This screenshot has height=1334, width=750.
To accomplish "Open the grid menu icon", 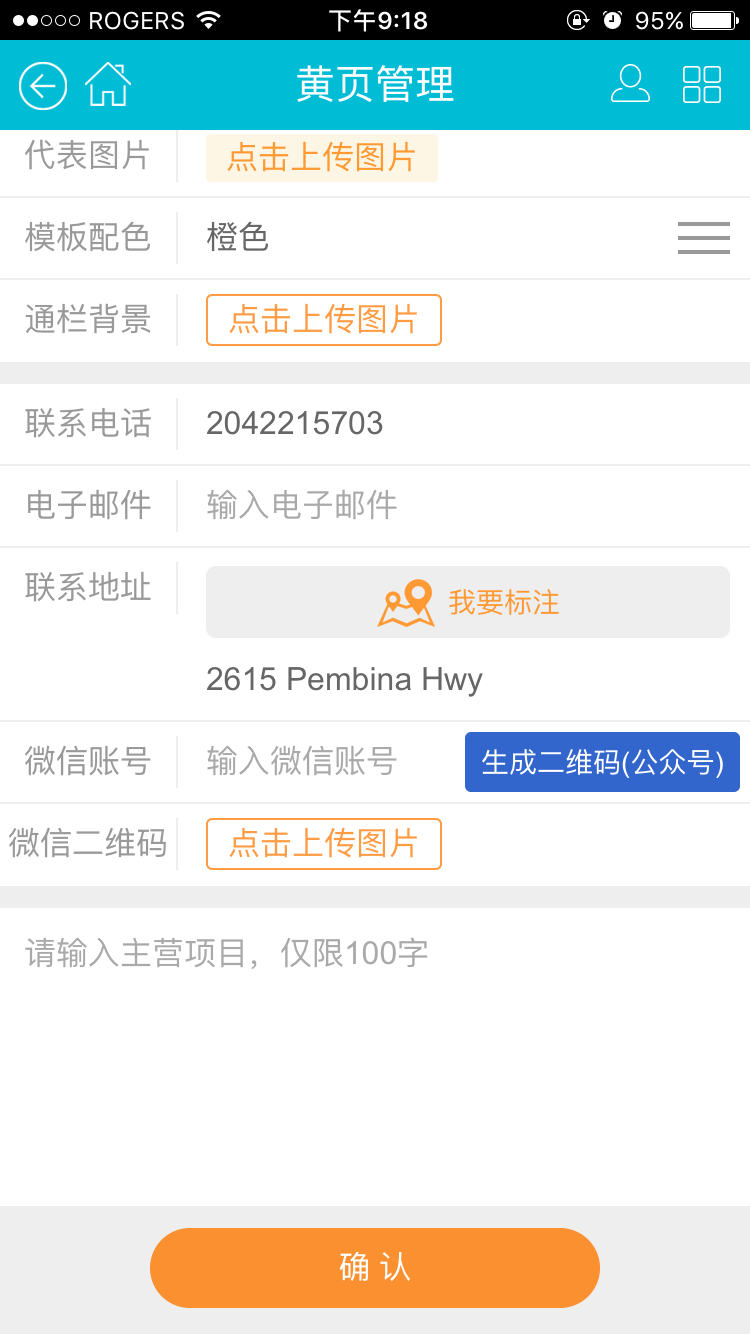I will pos(702,85).
